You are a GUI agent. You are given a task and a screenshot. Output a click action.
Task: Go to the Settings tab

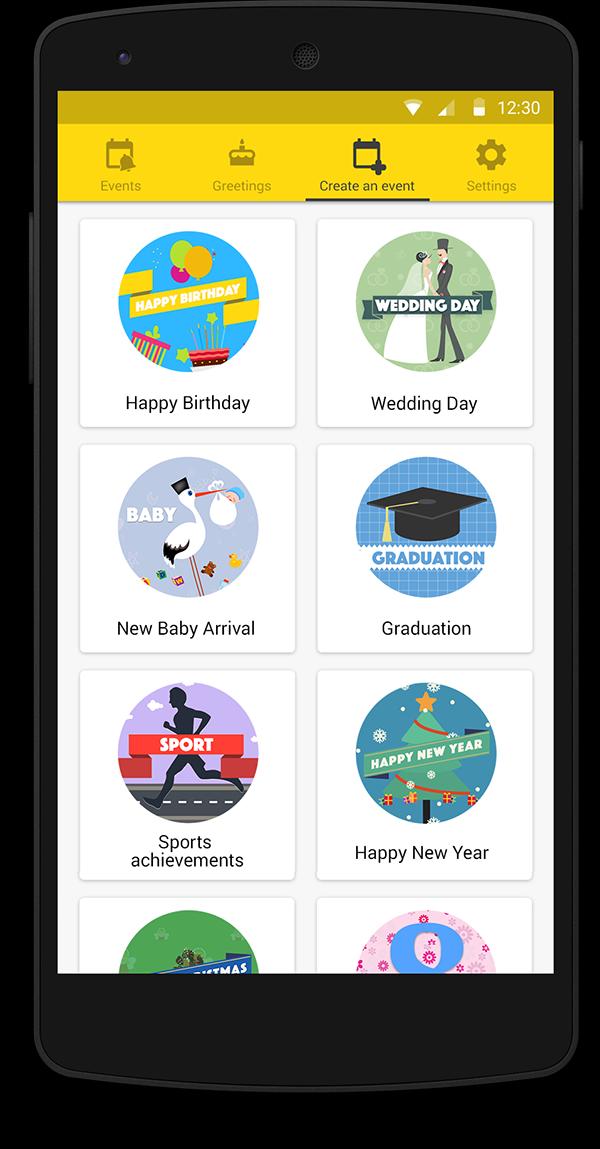click(x=491, y=165)
